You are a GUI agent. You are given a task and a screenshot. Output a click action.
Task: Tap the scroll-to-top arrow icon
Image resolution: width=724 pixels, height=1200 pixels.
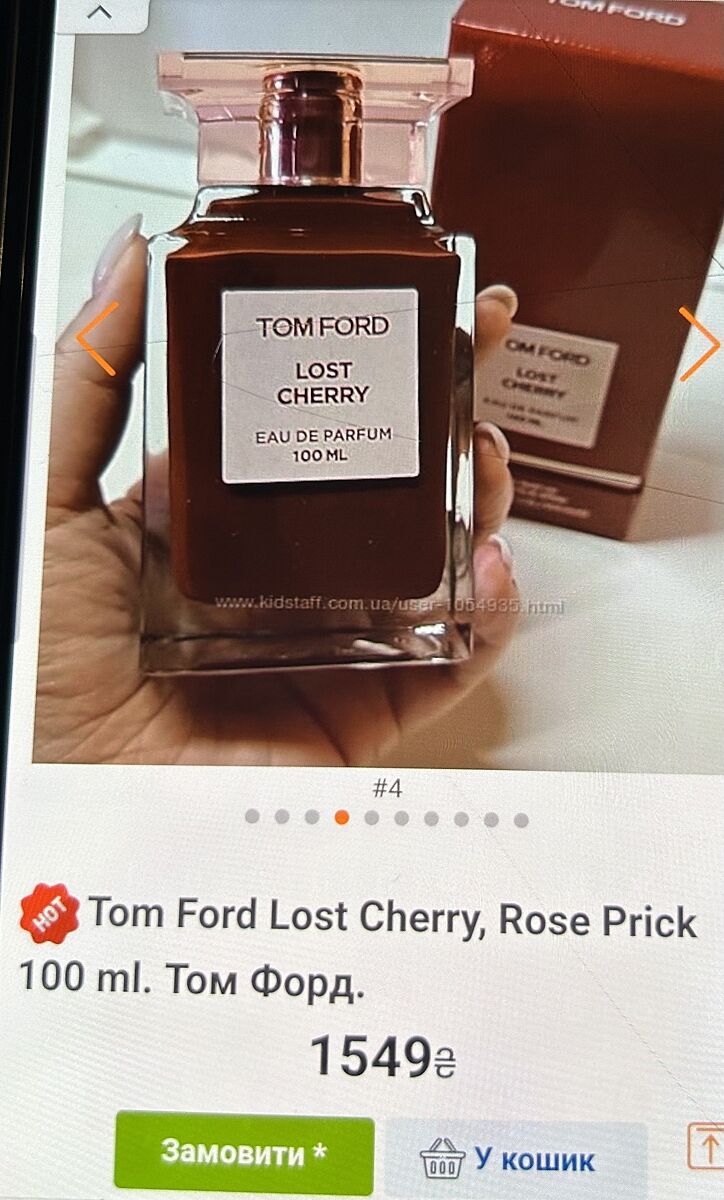(x=707, y=1146)
